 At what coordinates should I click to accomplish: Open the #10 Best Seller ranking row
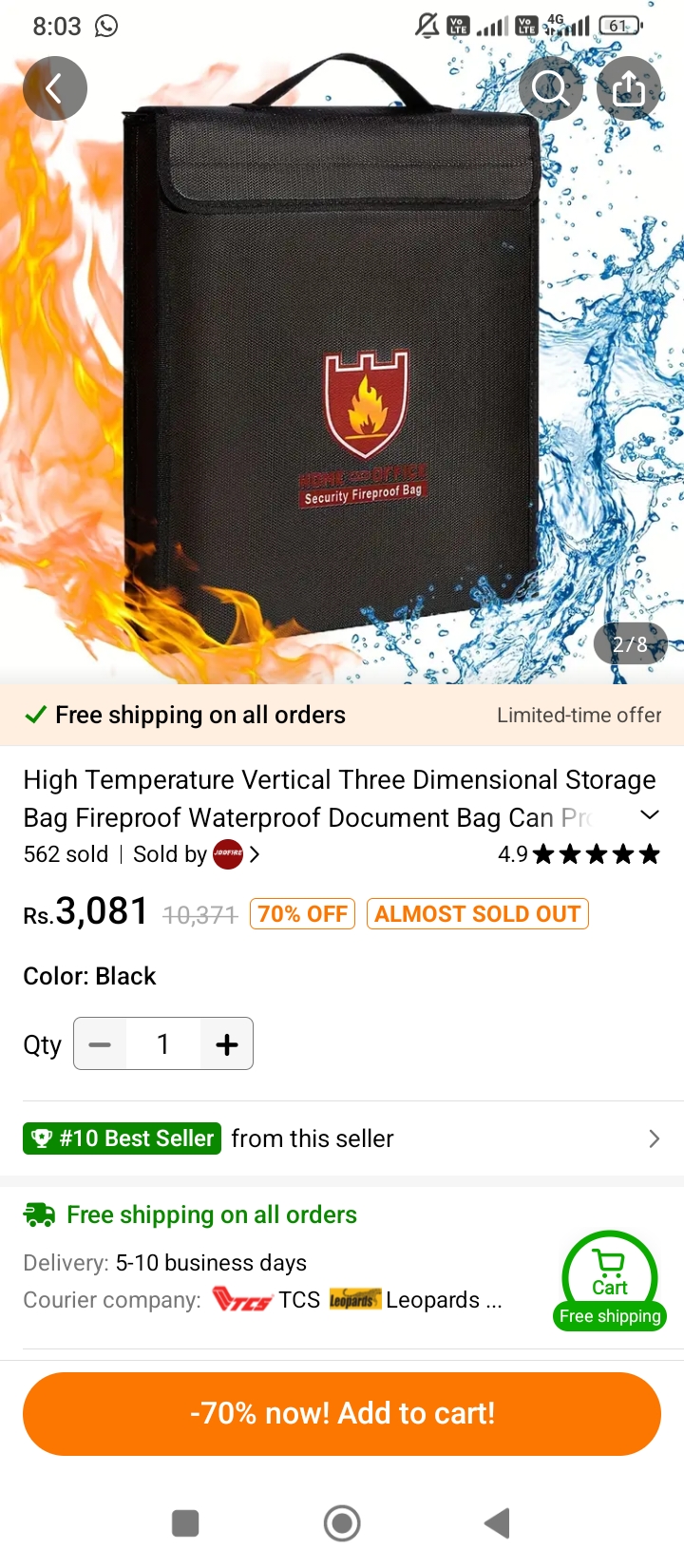point(342,1138)
